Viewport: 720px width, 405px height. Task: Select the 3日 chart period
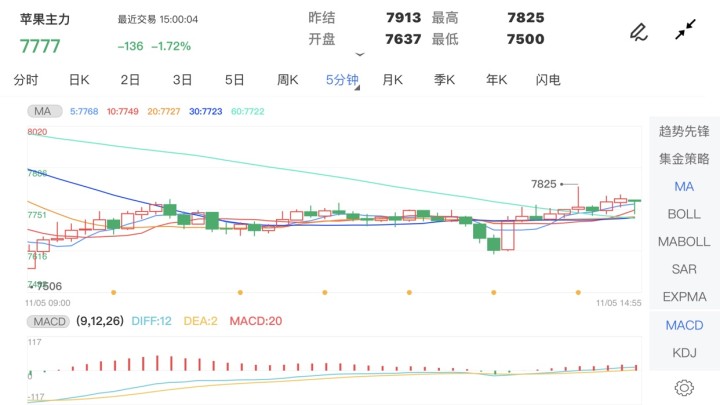click(182, 80)
